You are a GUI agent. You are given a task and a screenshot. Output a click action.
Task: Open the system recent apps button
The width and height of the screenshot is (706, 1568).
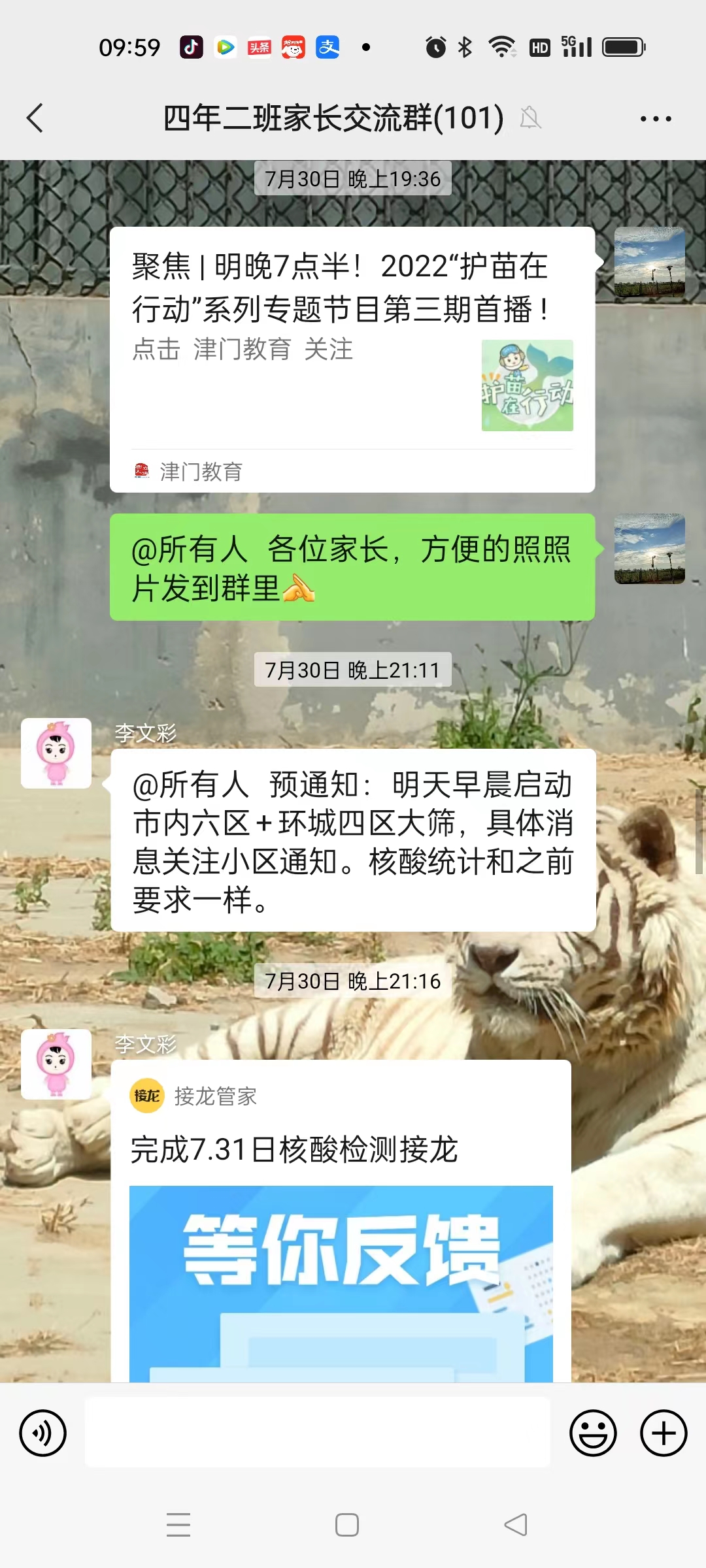tap(178, 1525)
